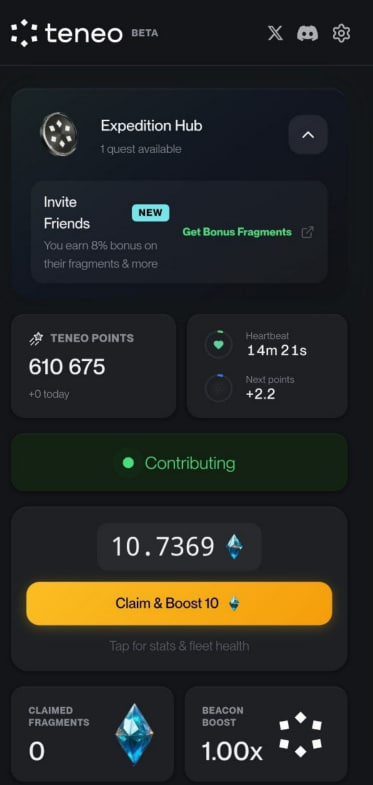This screenshot has height=785, width=373.
Task: Open the X (Twitter) profile icon
Action: [x=275, y=34]
